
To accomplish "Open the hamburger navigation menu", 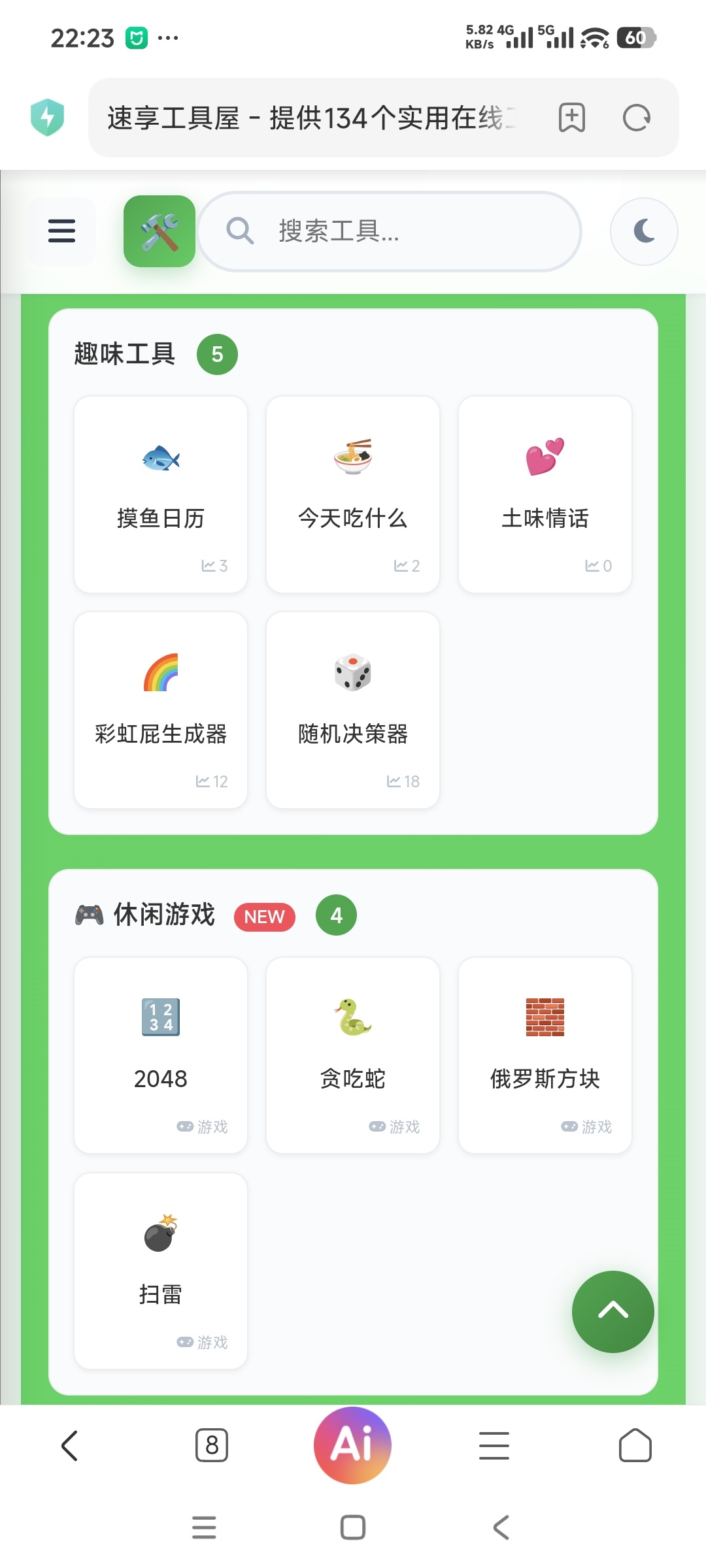I will click(x=61, y=231).
